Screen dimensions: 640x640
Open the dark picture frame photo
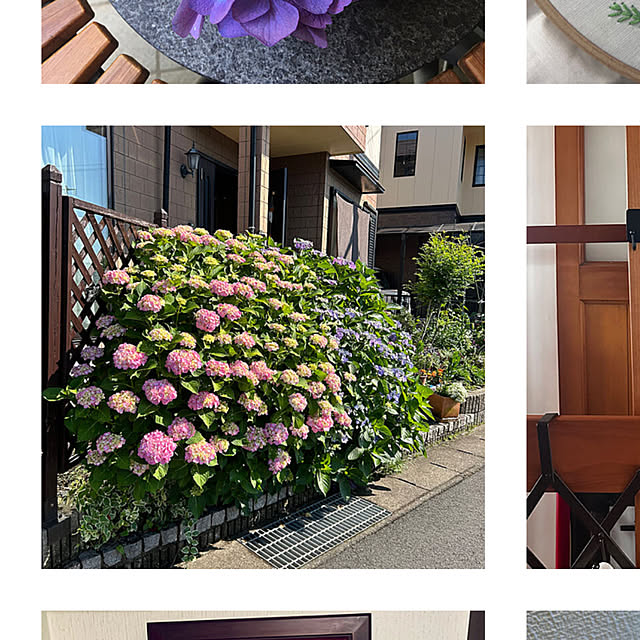click(x=262, y=626)
